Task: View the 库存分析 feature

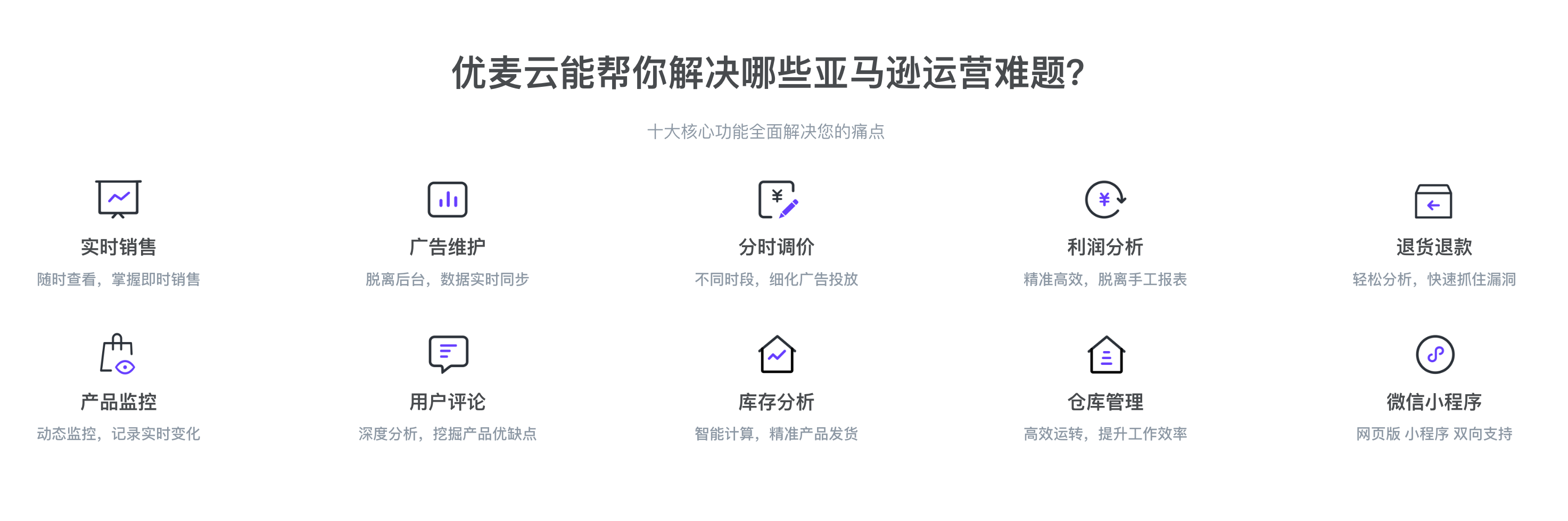Action: [x=777, y=388]
